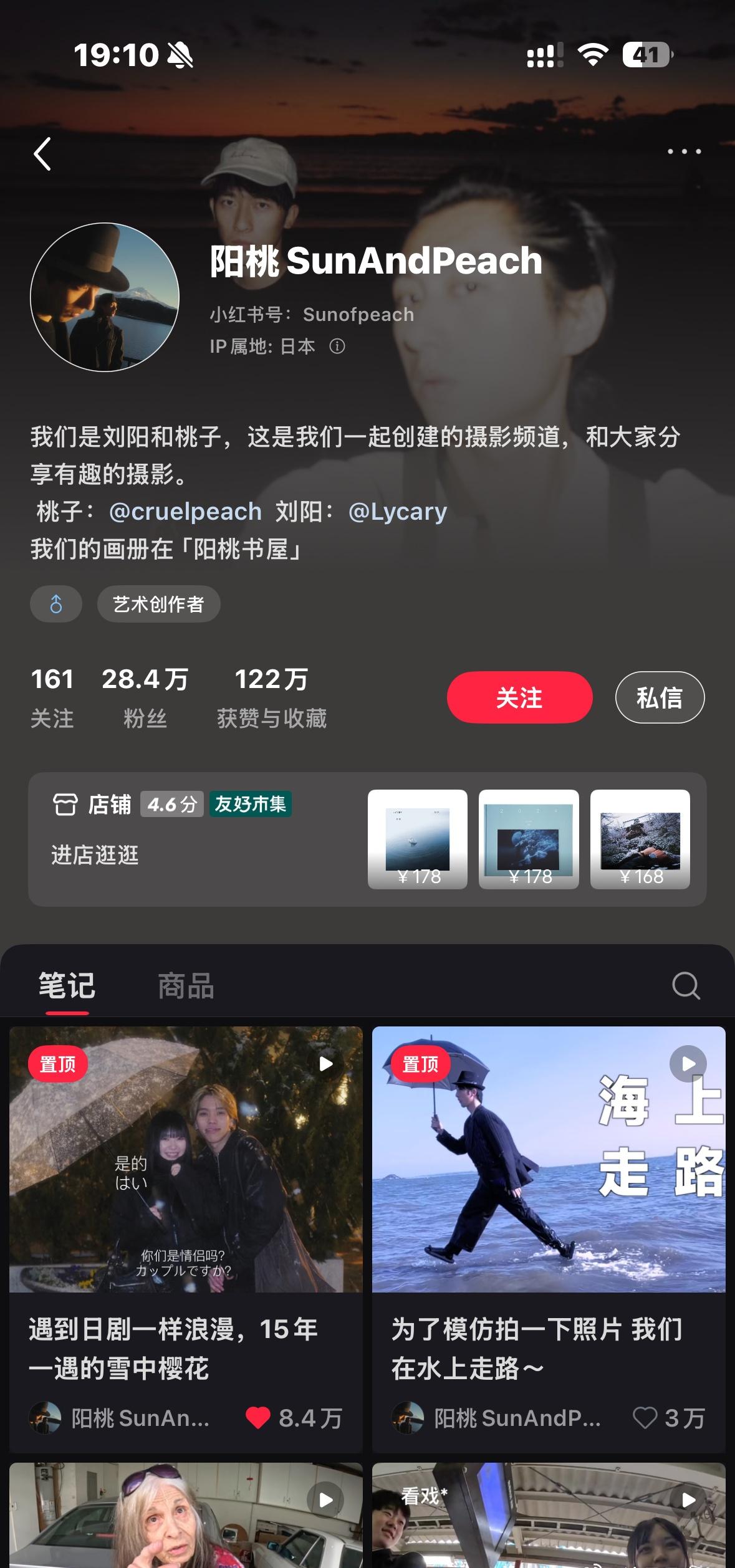This screenshot has height=1568, width=735.
Task: Tap the battery indicator showing 41
Action: [x=646, y=55]
